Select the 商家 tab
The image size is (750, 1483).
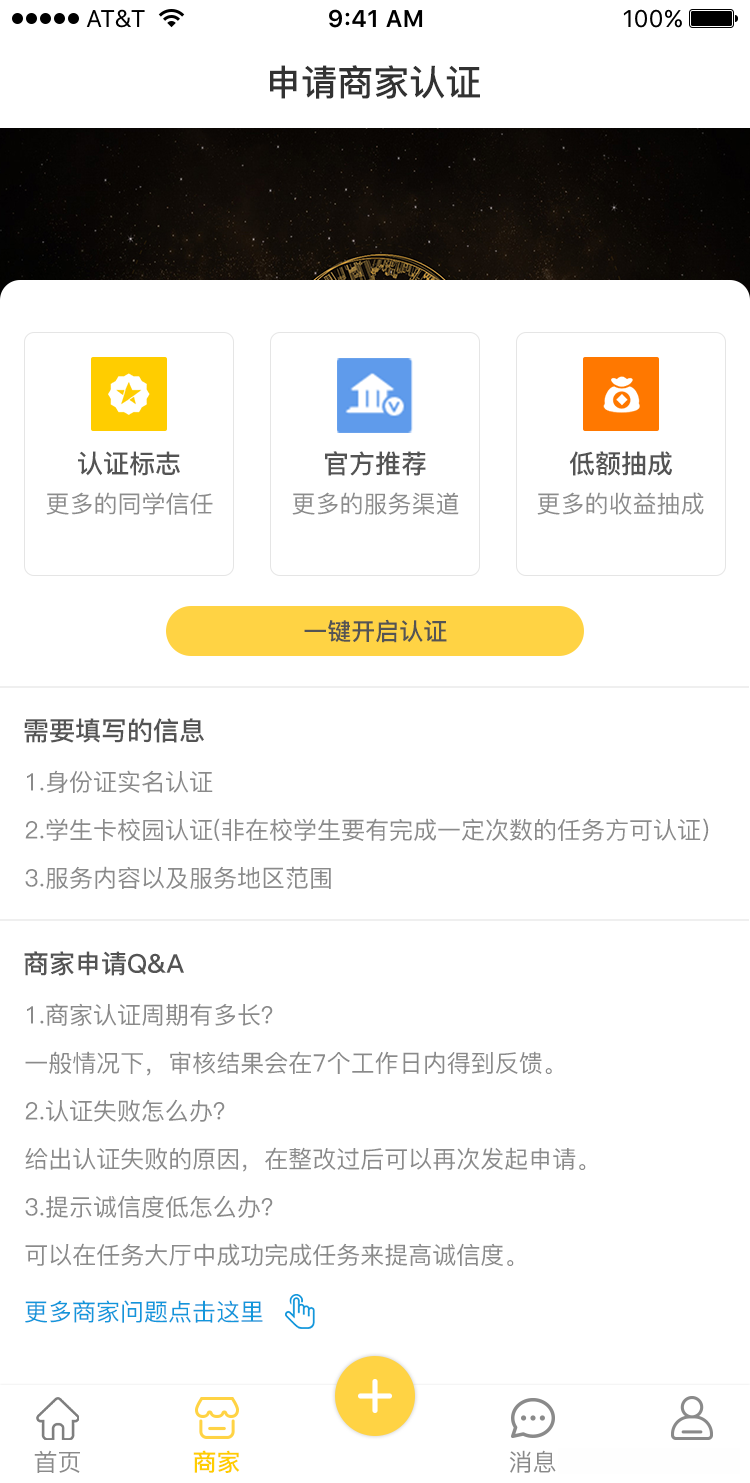click(216, 1434)
